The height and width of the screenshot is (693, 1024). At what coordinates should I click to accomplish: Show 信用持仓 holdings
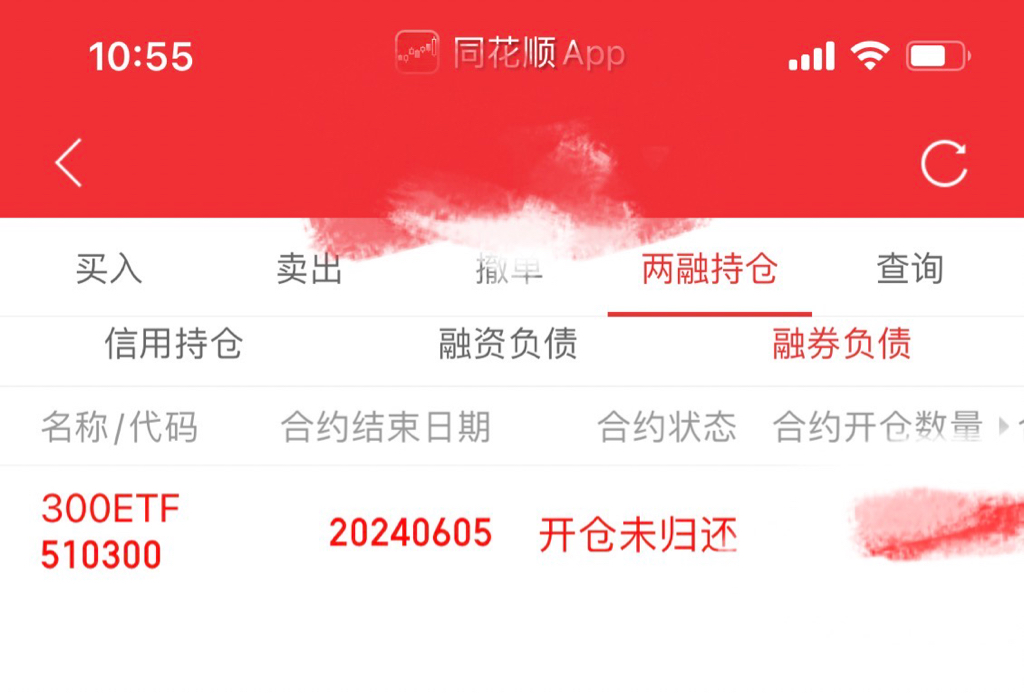174,344
